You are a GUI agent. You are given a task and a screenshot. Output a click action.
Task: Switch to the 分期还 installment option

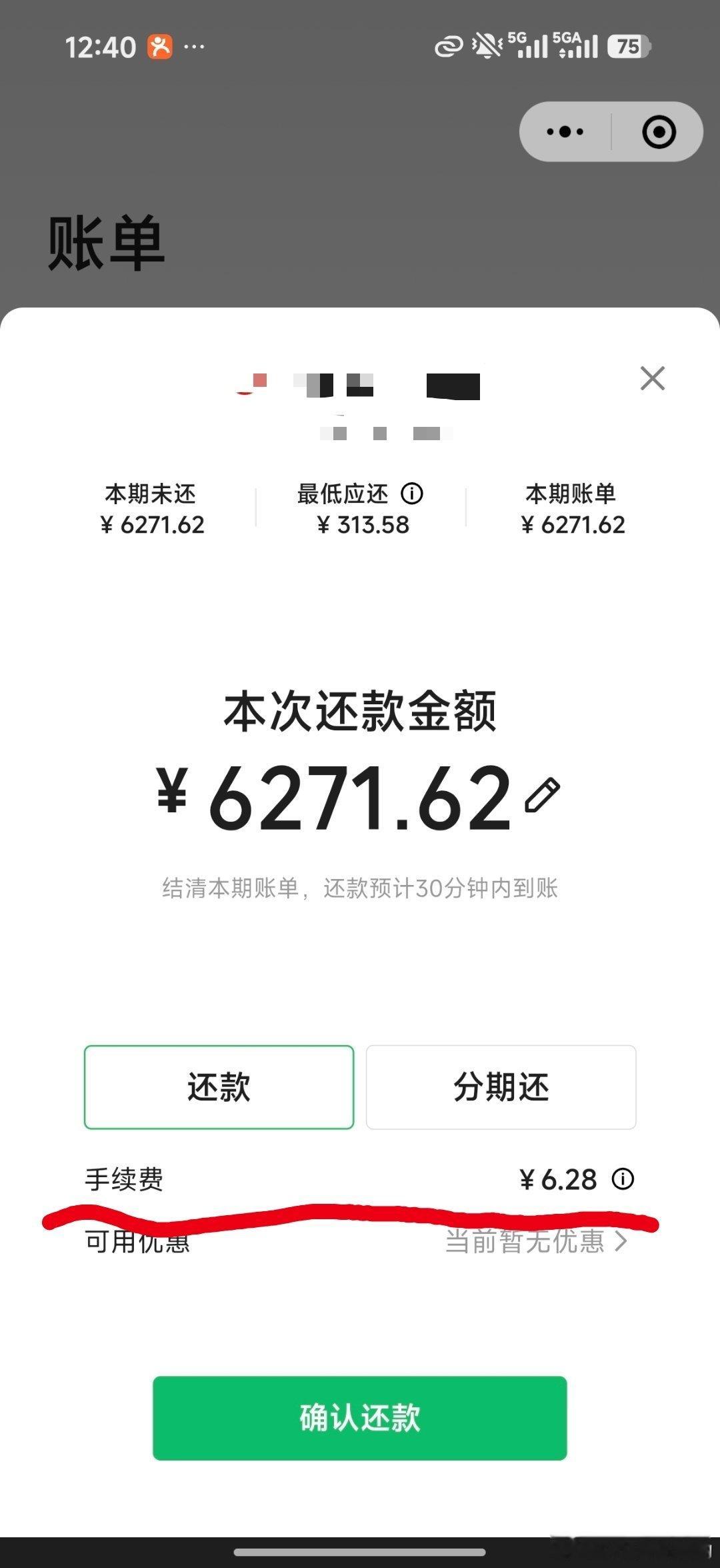click(501, 1087)
